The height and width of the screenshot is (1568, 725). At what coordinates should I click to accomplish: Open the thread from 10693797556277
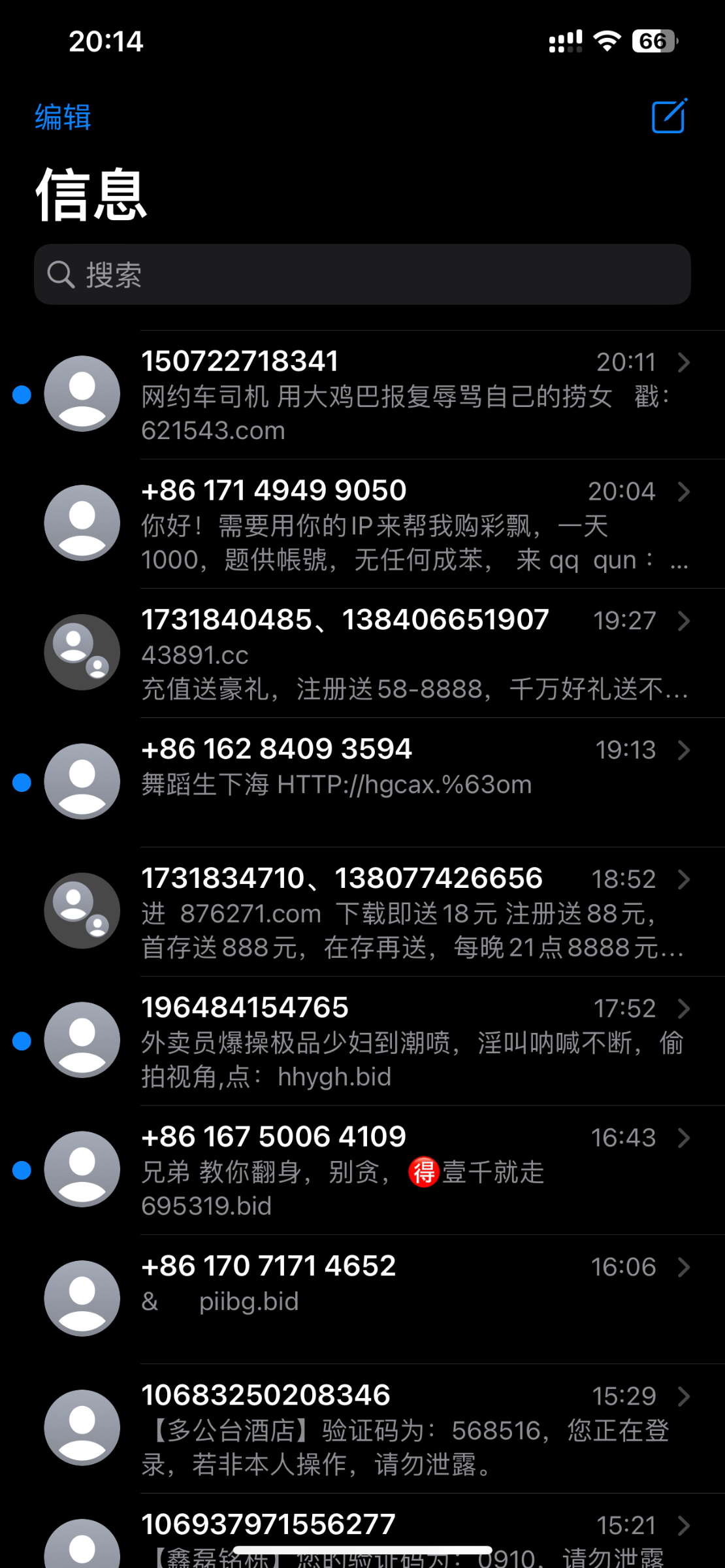click(x=362, y=1531)
